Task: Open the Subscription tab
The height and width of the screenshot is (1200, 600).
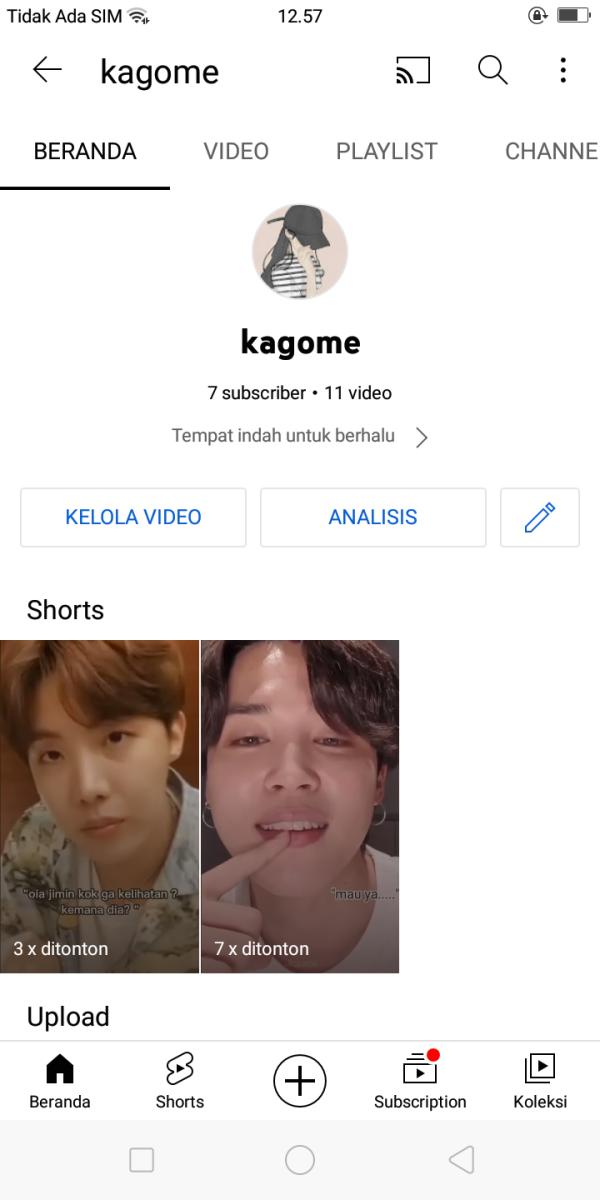Action: (x=420, y=1081)
